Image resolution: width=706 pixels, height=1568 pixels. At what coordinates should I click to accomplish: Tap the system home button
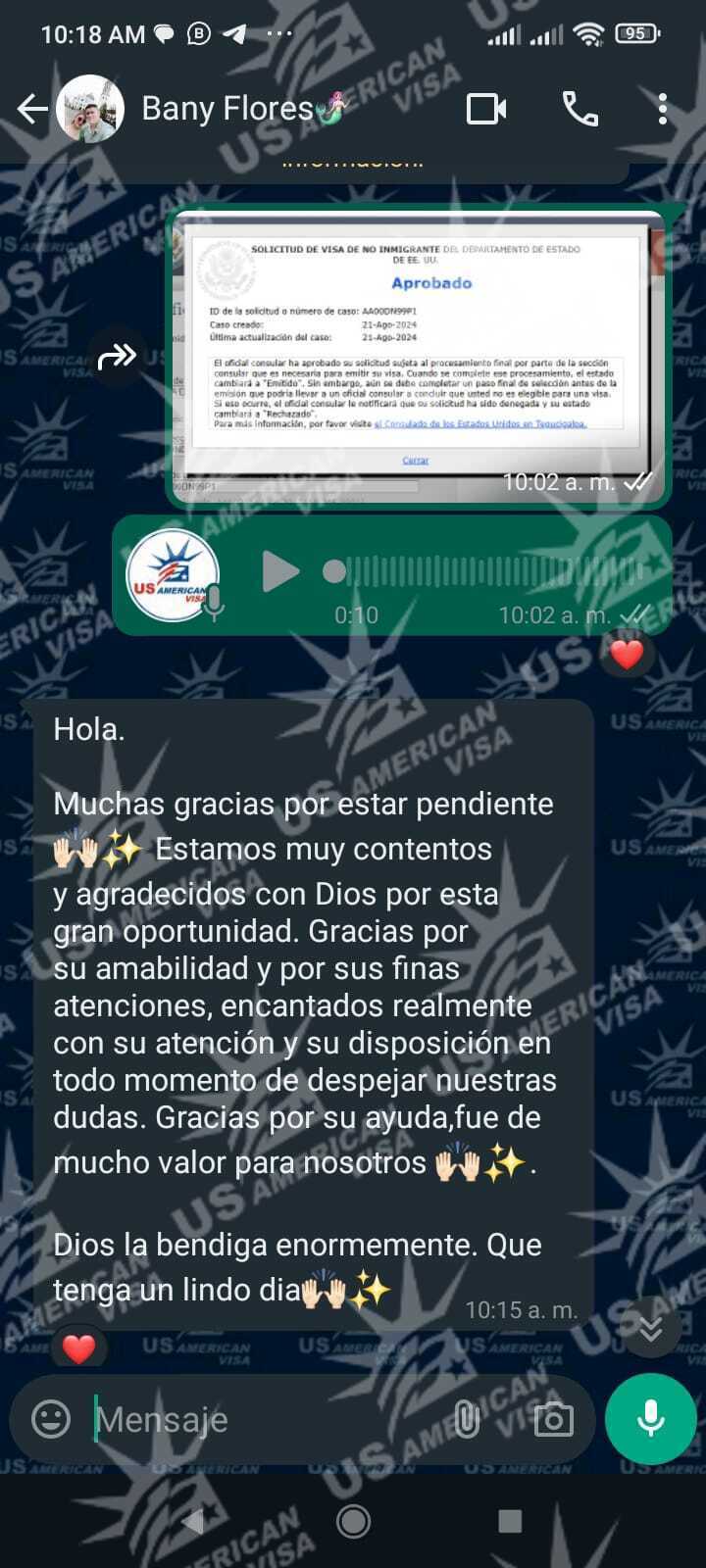click(x=353, y=1521)
